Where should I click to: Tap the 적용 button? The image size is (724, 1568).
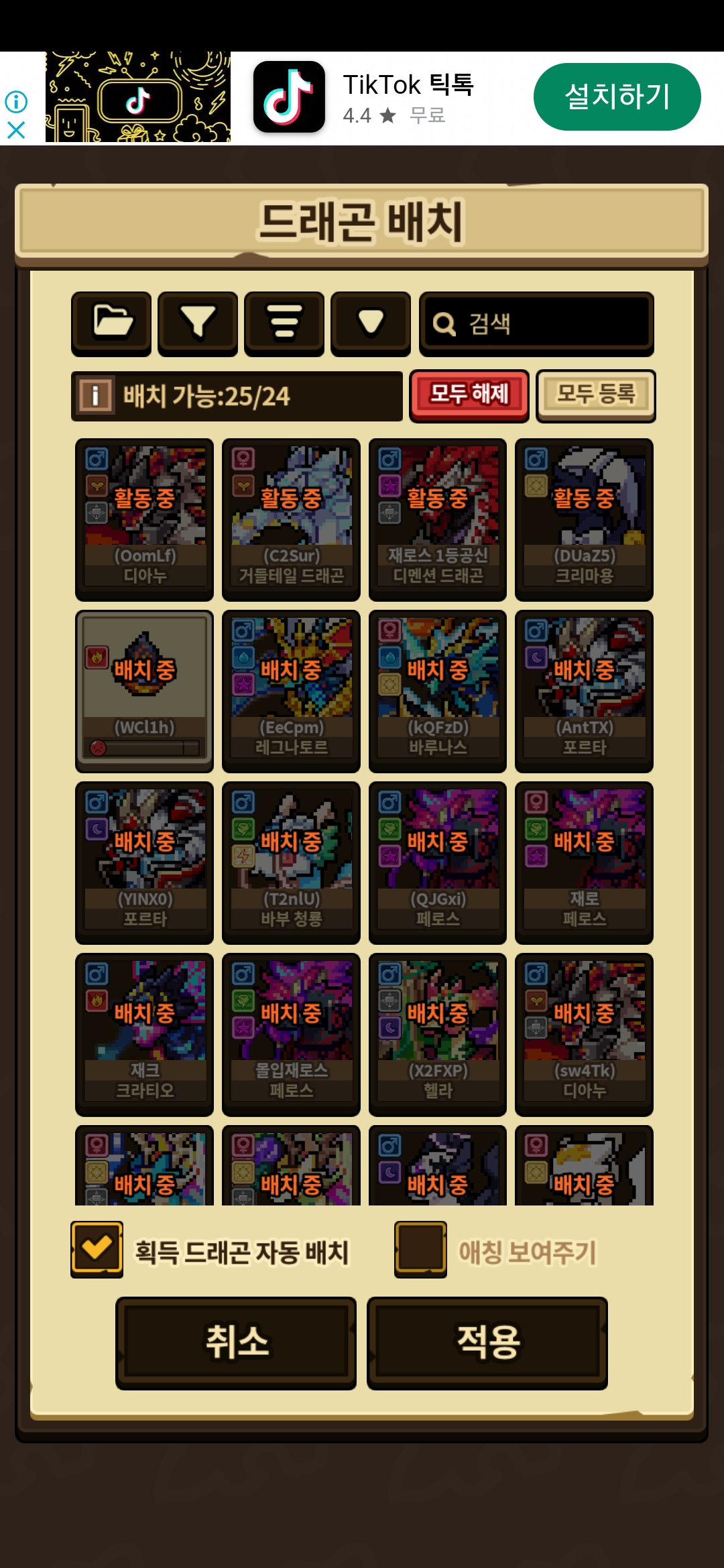487,1342
